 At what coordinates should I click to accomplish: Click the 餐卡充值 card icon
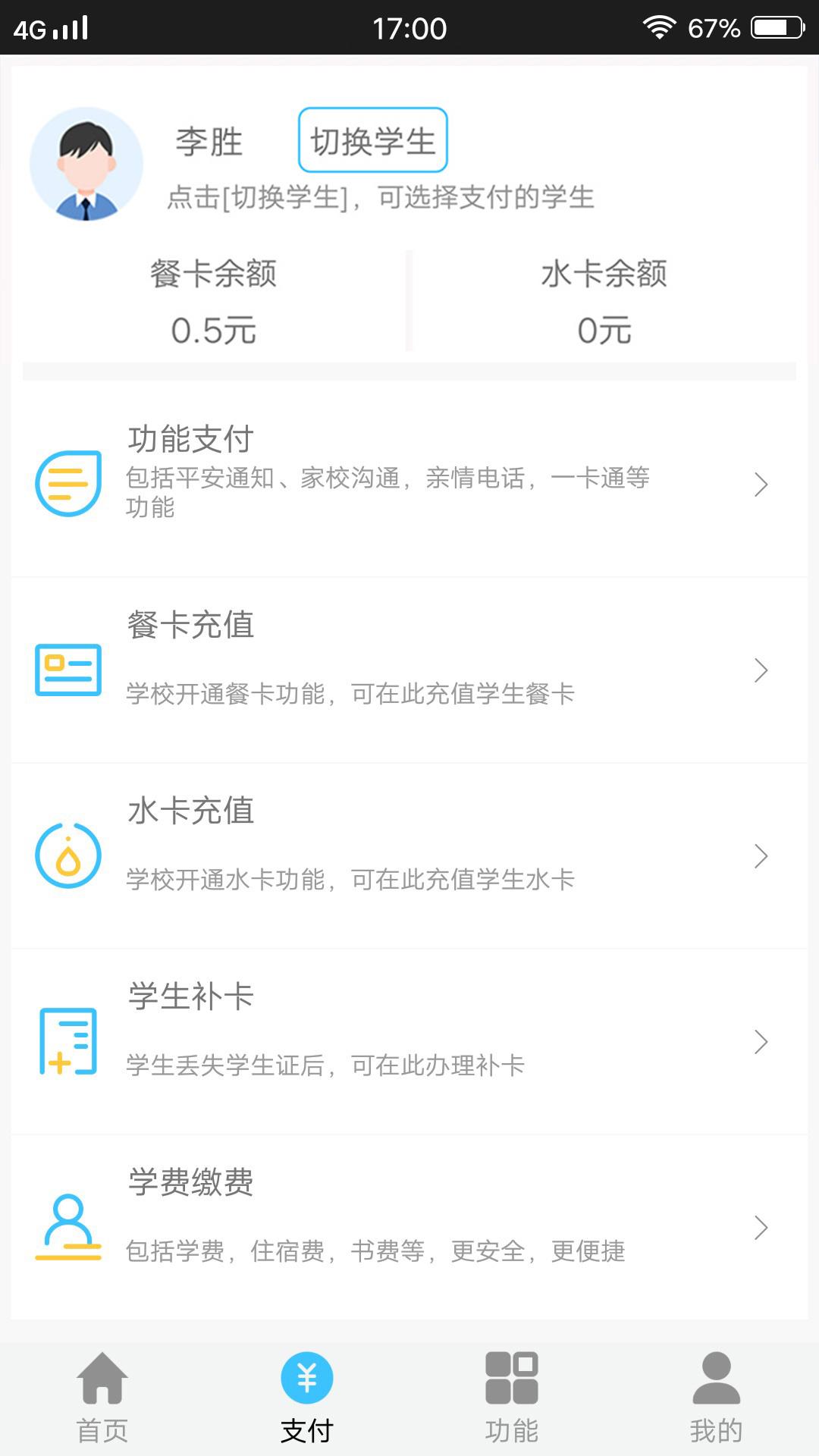pos(67,670)
